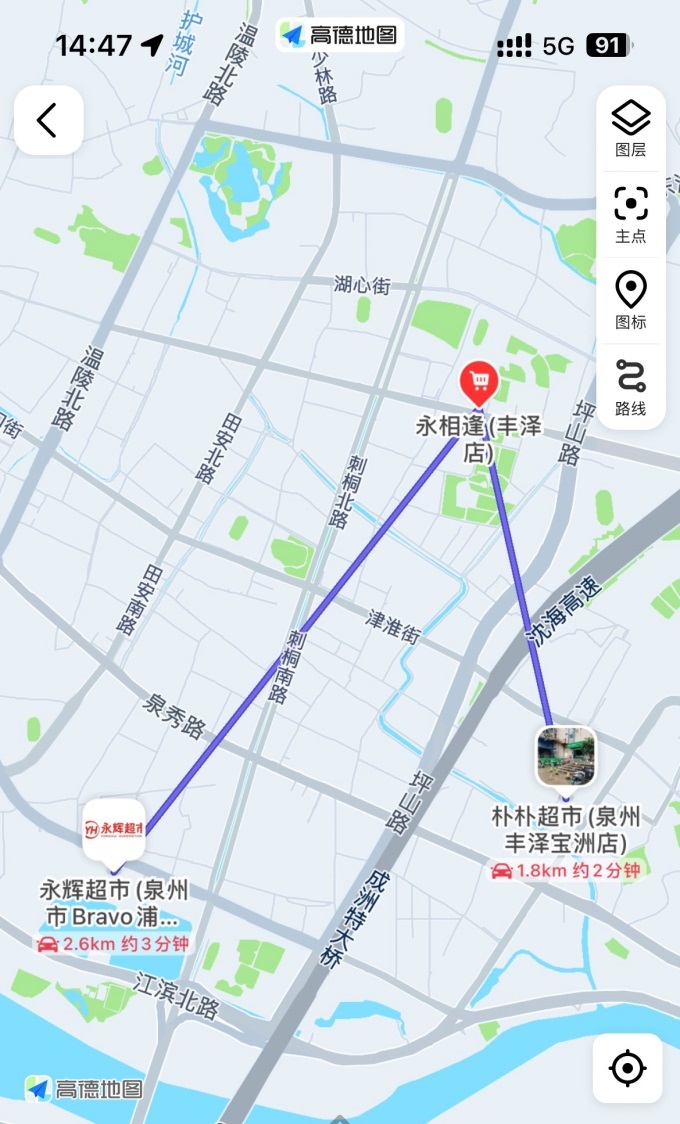Open the 图标 marker option
Screen dimensions: 680x1124
coord(630,300)
